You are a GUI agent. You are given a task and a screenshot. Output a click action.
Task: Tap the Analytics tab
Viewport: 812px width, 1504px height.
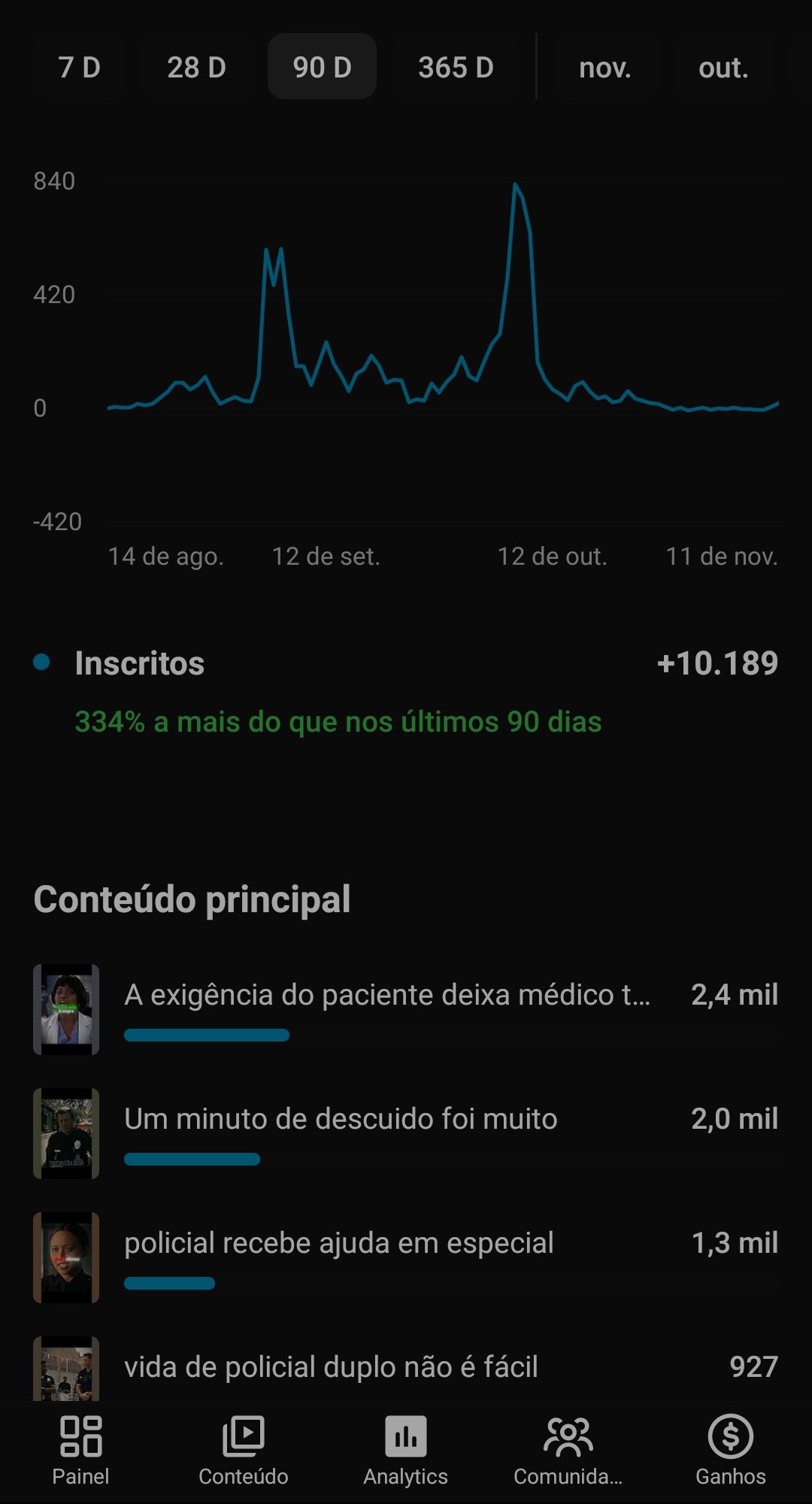tap(406, 1451)
